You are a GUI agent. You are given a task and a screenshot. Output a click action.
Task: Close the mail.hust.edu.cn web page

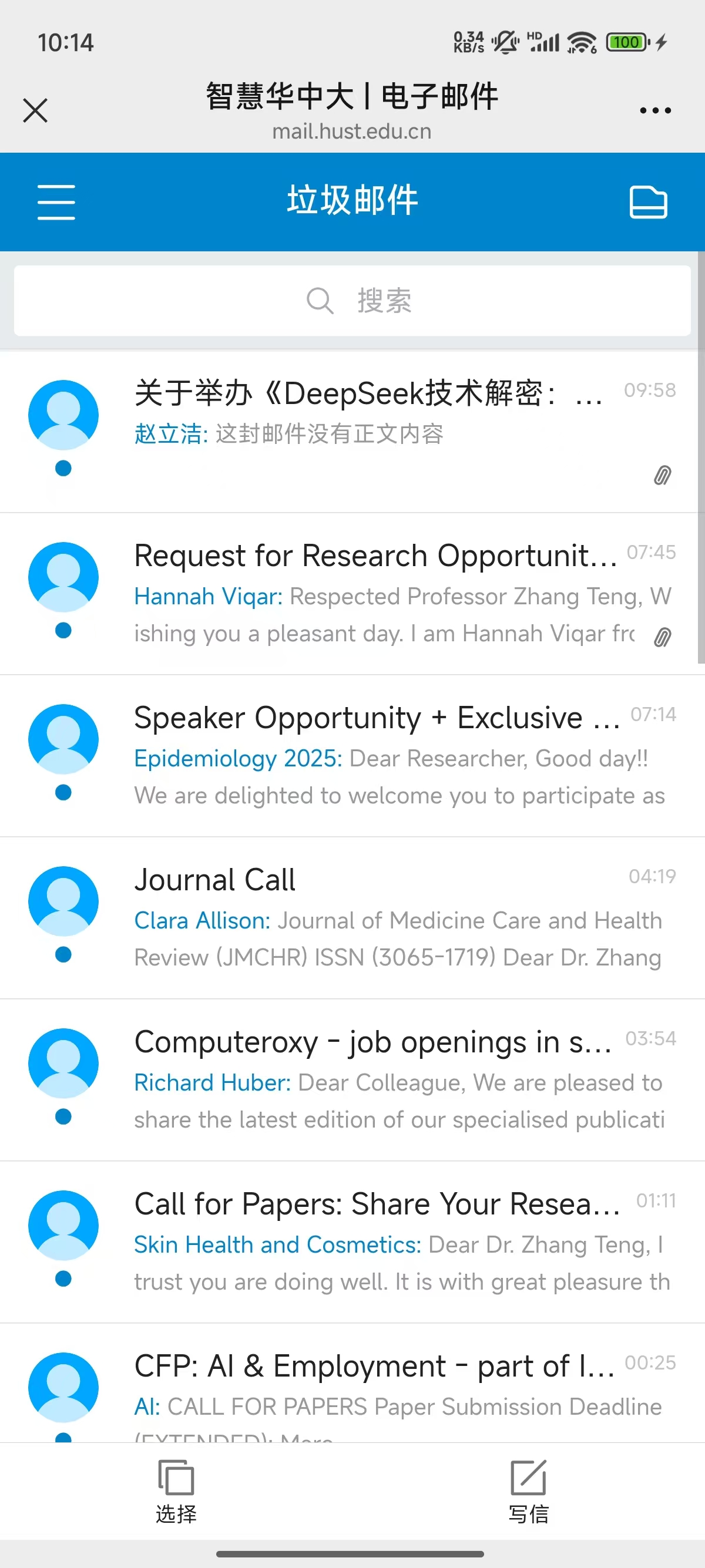(x=35, y=111)
